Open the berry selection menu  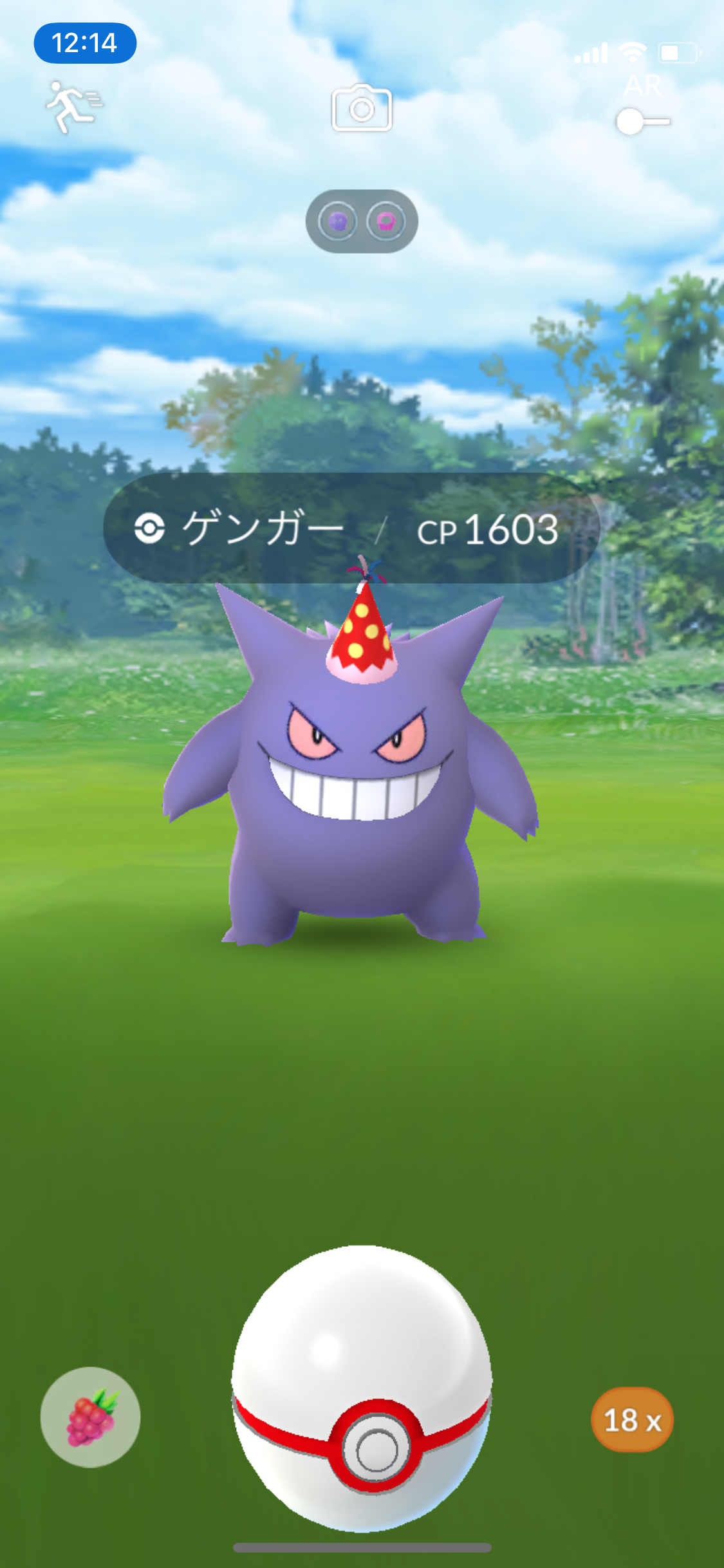(x=90, y=1417)
